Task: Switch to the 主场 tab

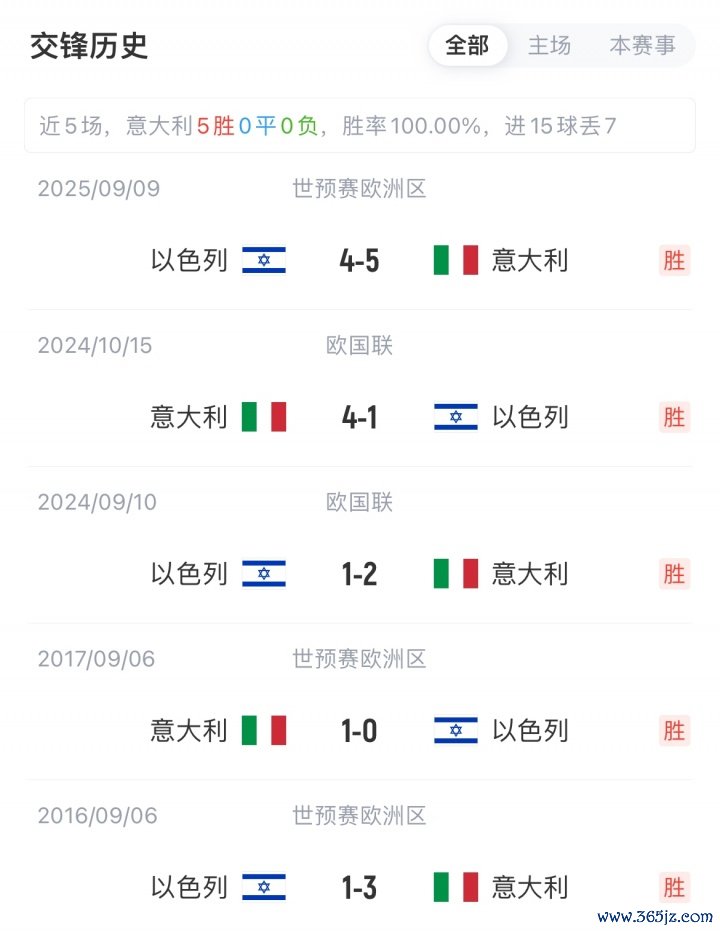Action: click(549, 46)
